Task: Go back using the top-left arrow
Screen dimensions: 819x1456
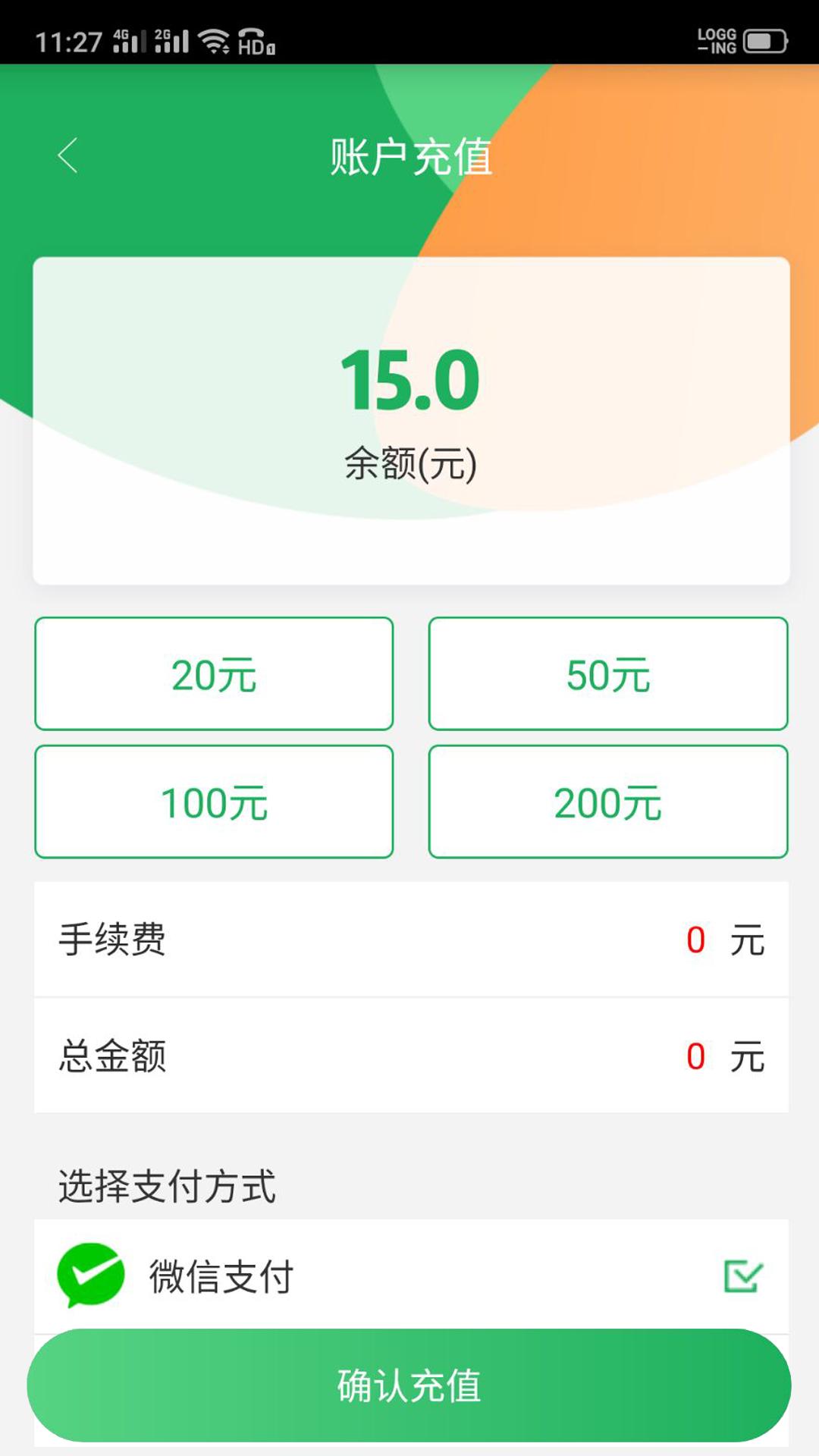Action: coord(67,155)
